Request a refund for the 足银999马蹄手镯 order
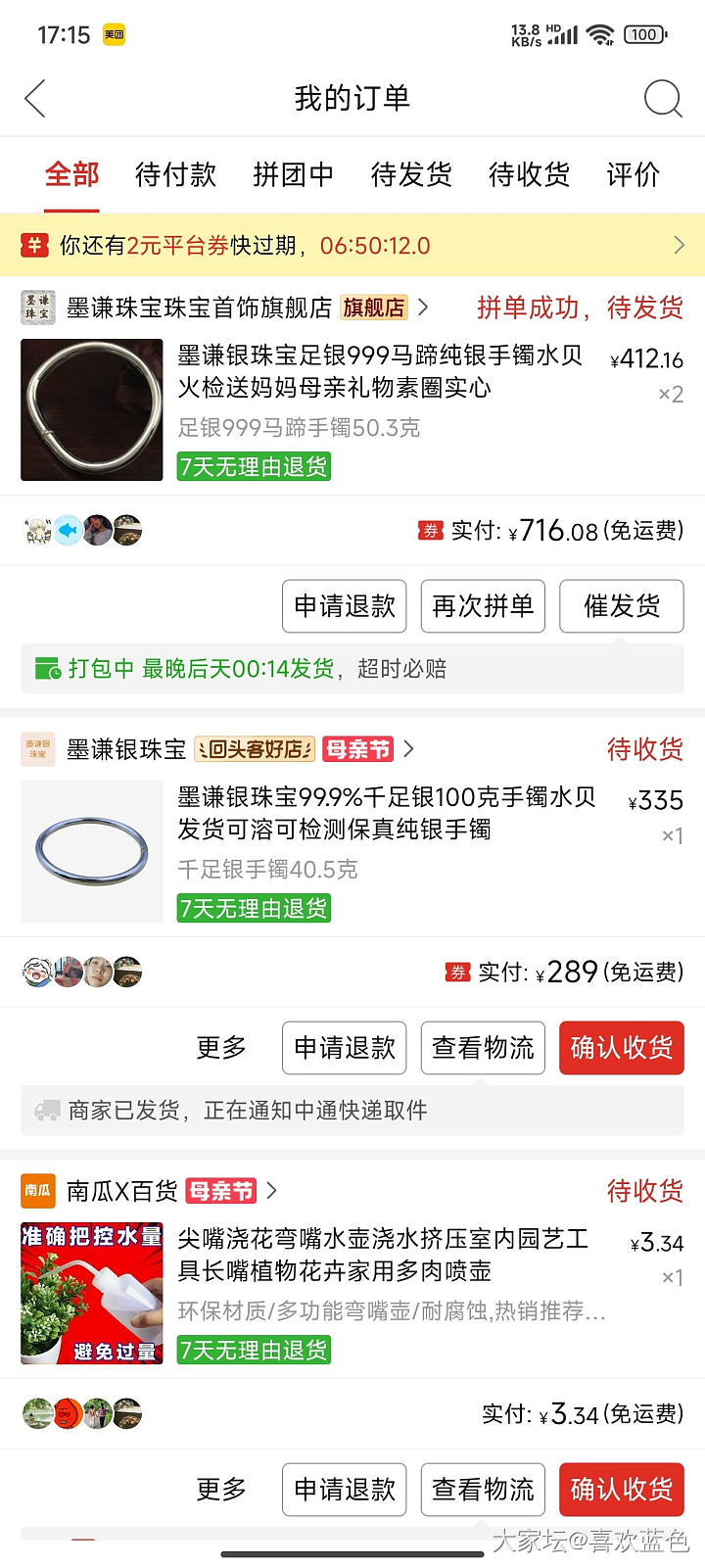 [345, 606]
